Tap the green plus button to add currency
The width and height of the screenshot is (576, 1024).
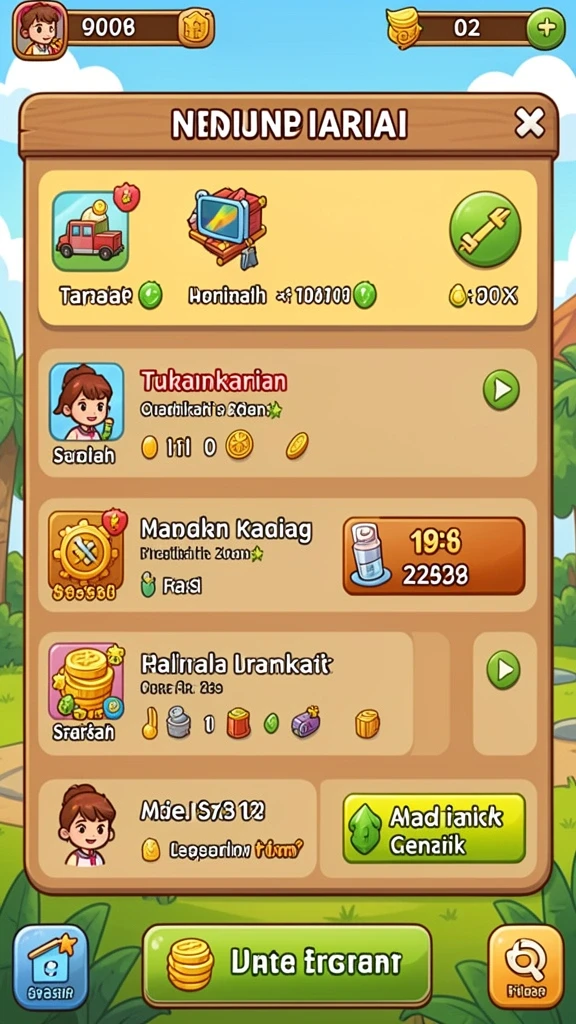[x=546, y=29]
